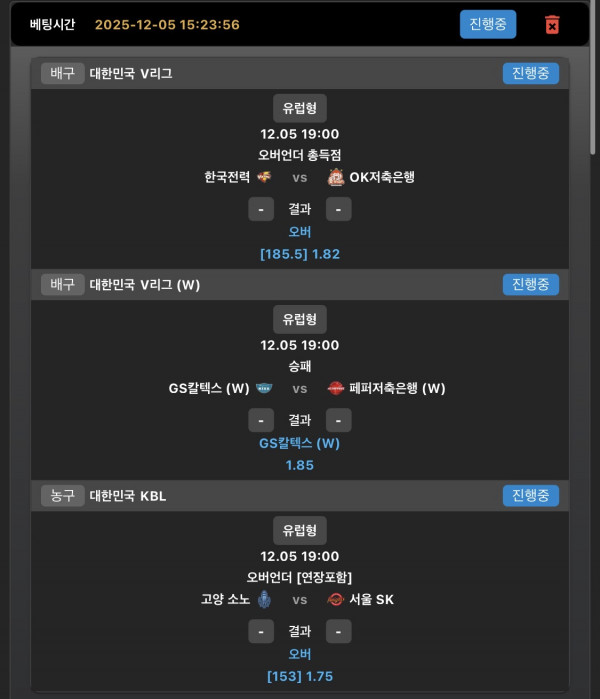Delete this bet slip with trash icon
The width and height of the screenshot is (600, 699).
coord(552,24)
